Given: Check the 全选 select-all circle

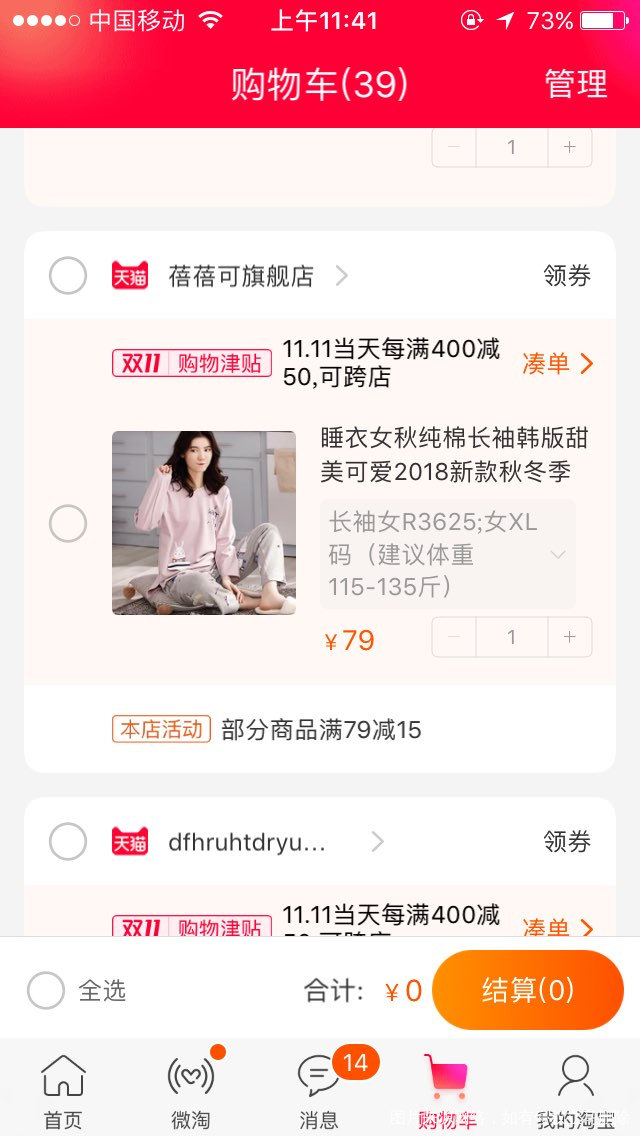Looking at the screenshot, I should (x=46, y=991).
